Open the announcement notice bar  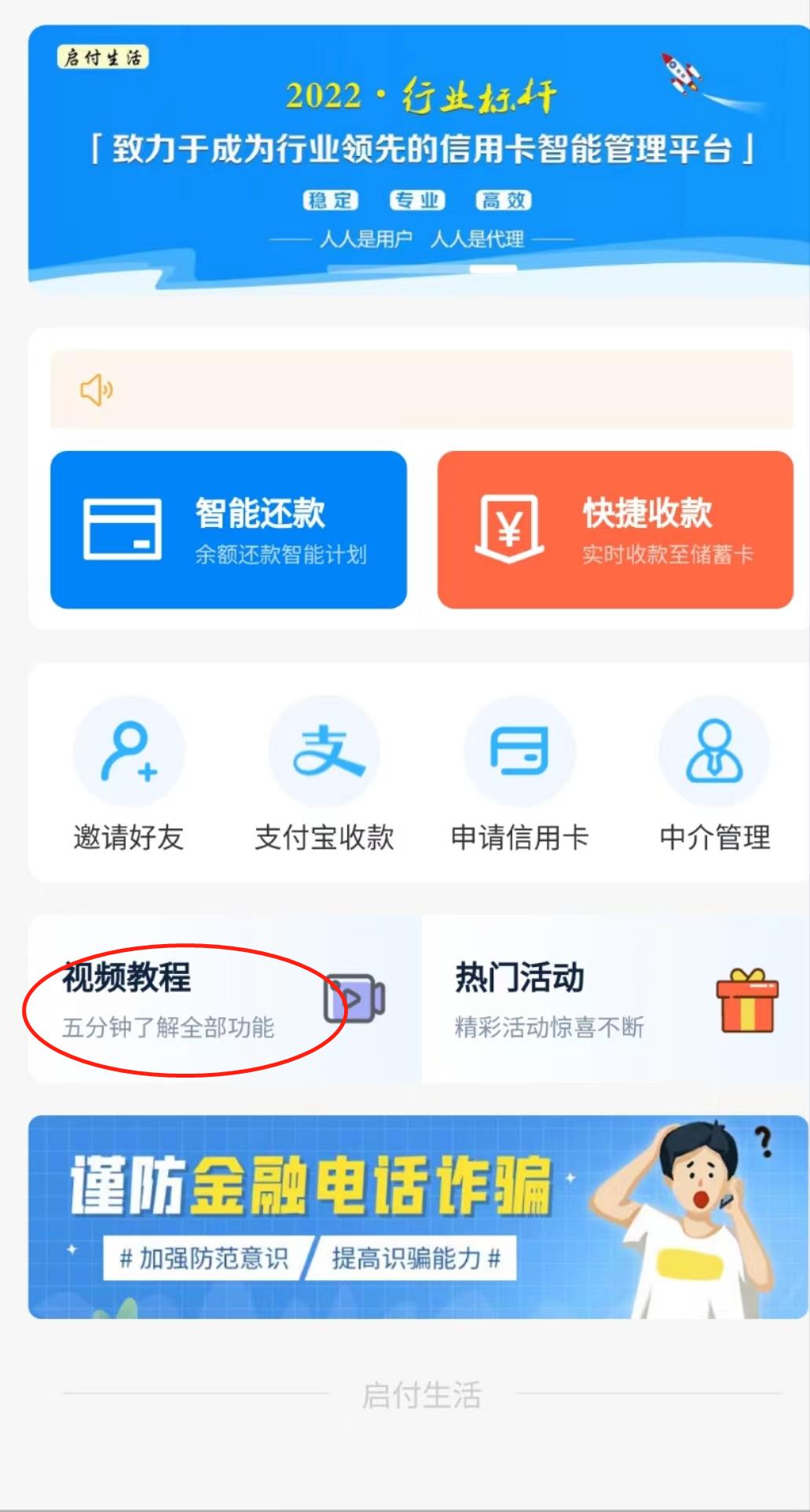tap(421, 389)
